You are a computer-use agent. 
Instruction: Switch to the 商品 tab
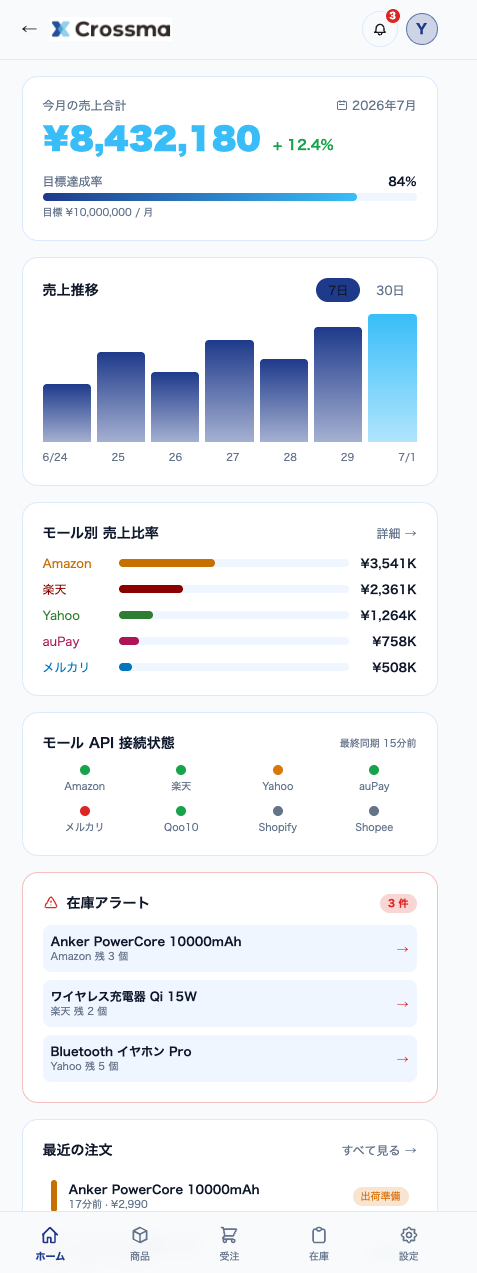140,1243
